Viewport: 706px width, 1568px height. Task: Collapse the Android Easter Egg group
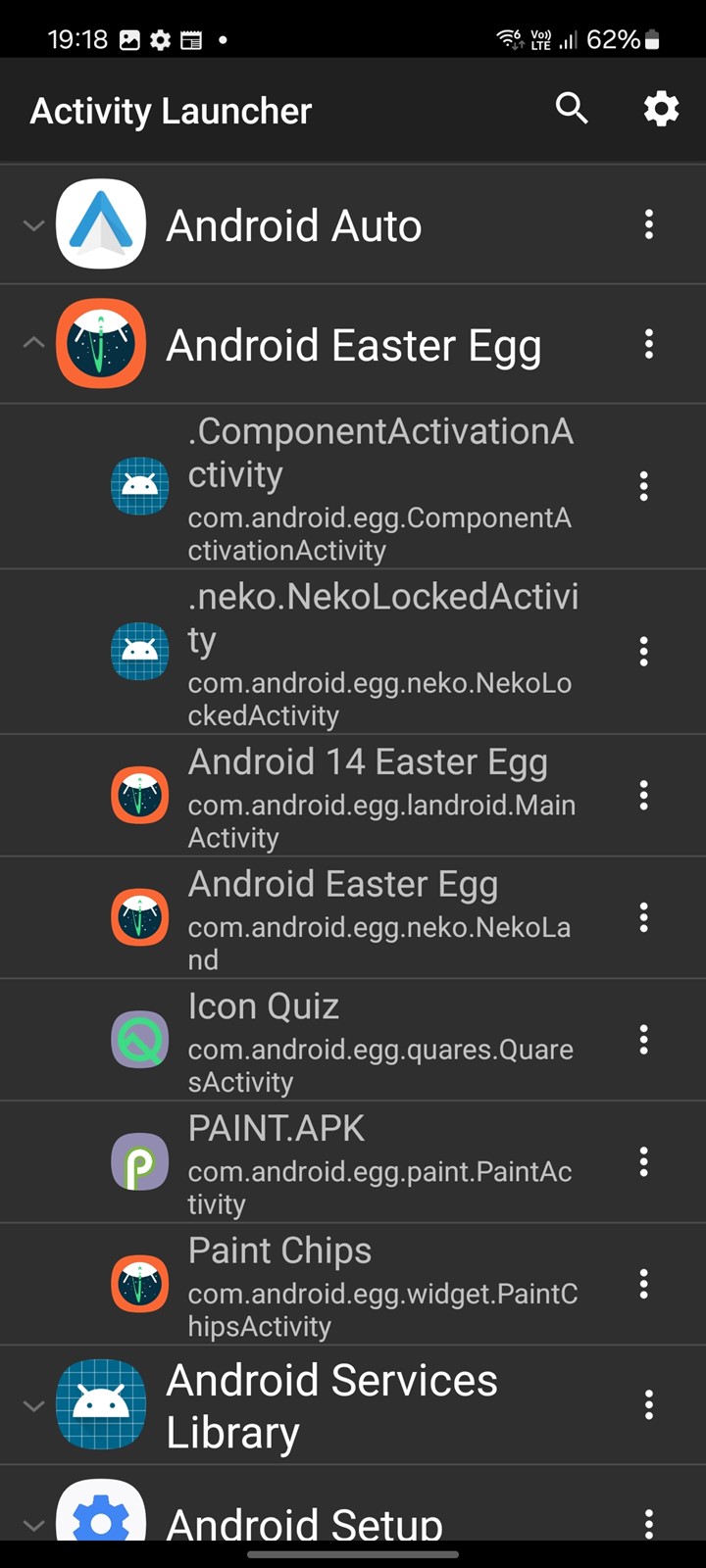click(x=33, y=344)
